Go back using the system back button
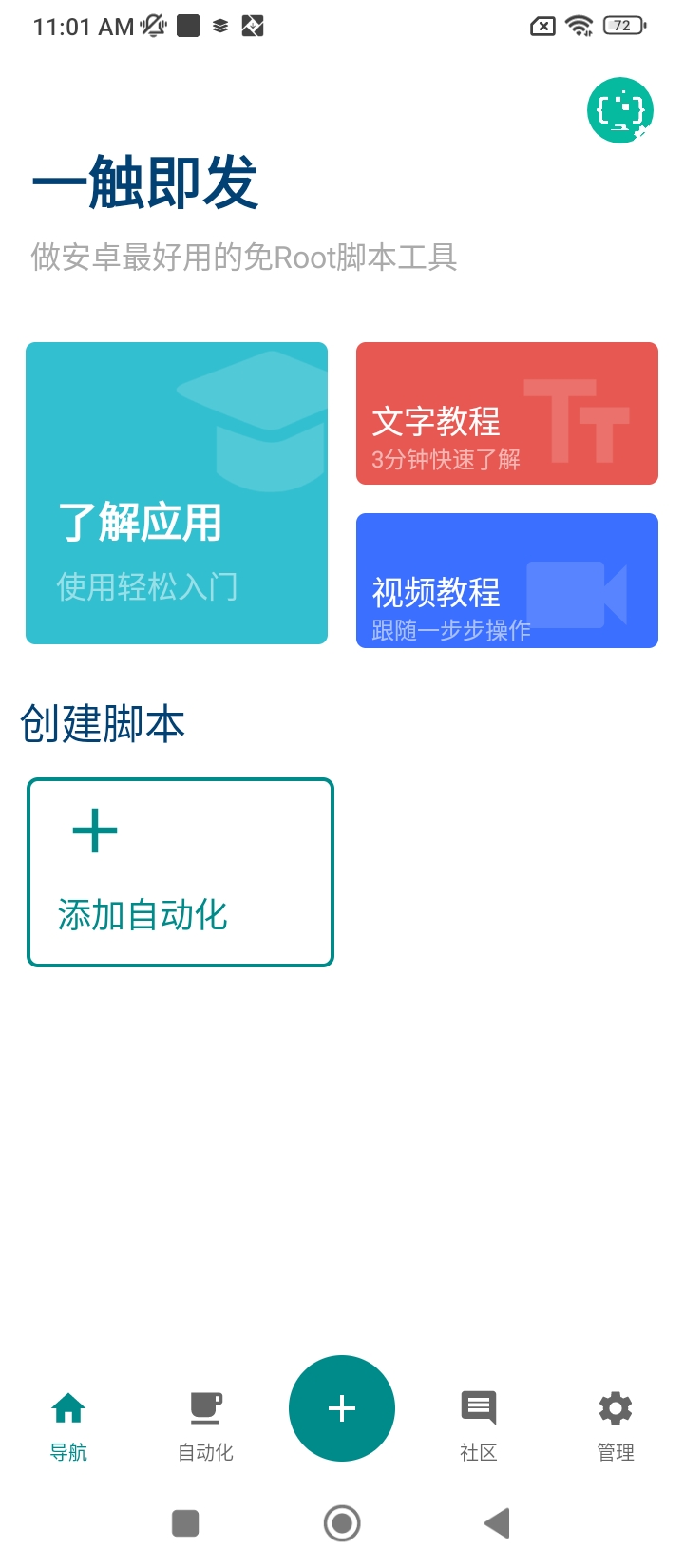Image resolution: width=684 pixels, height=1568 pixels. coord(497,1523)
